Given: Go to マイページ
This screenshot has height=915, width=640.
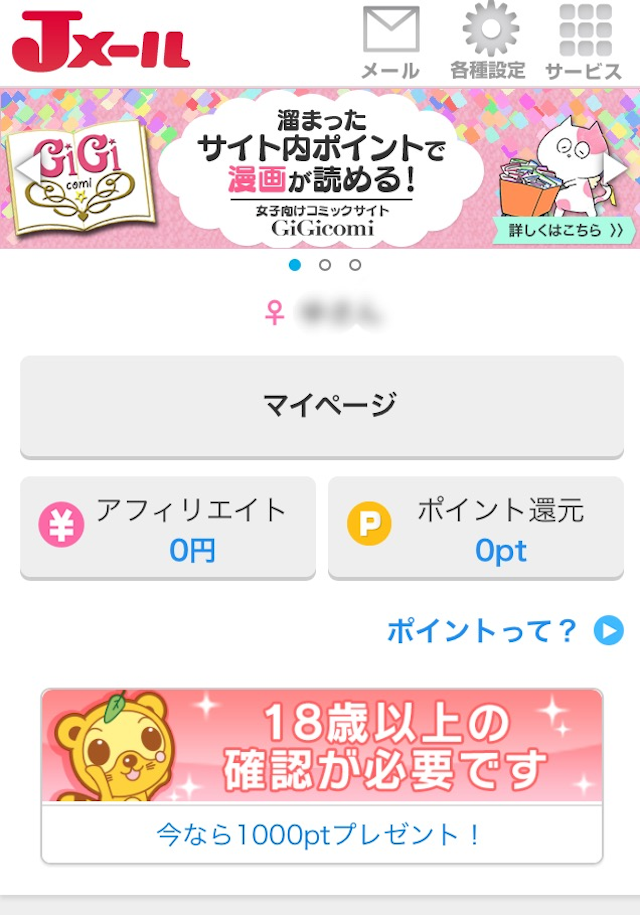Looking at the screenshot, I should point(322,405).
